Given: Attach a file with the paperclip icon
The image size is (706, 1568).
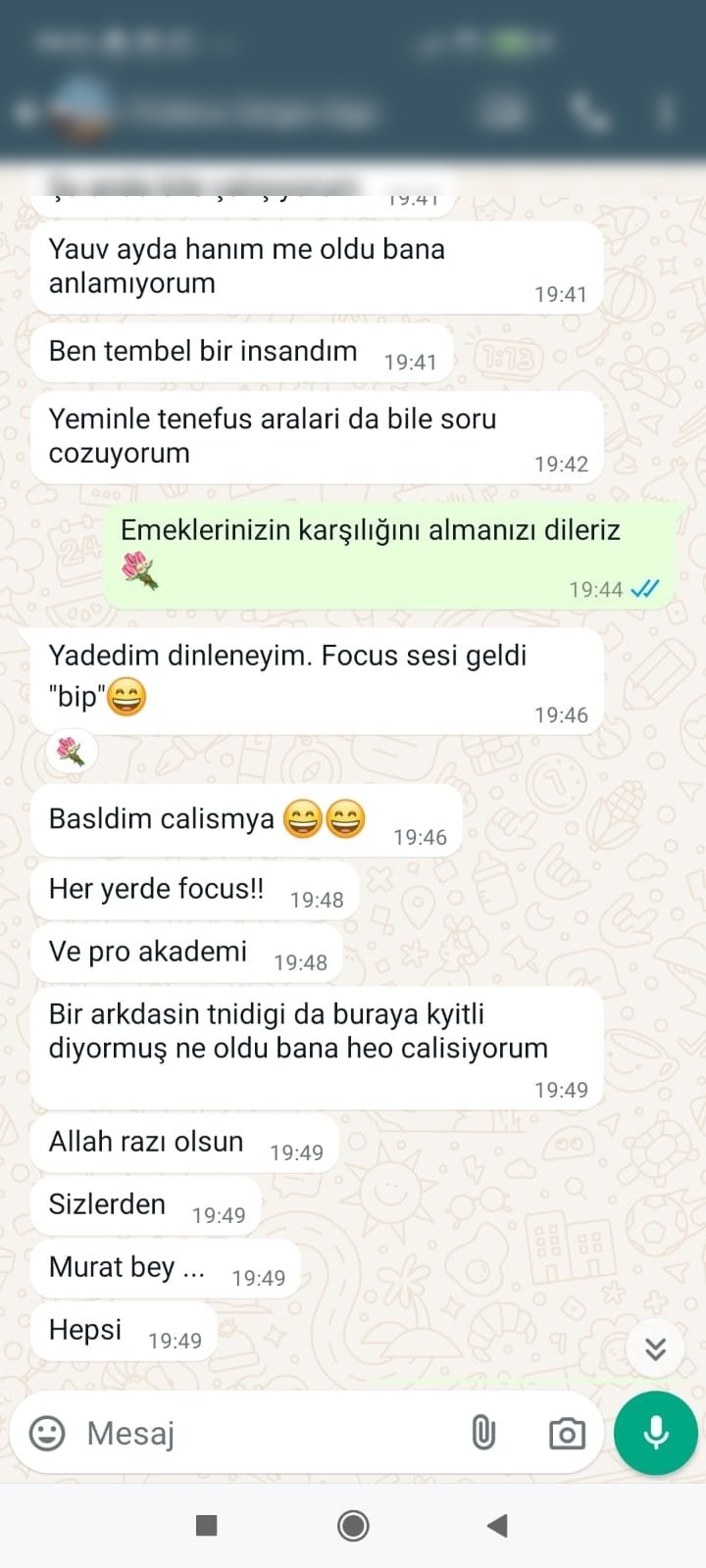Looking at the screenshot, I should 483,1433.
